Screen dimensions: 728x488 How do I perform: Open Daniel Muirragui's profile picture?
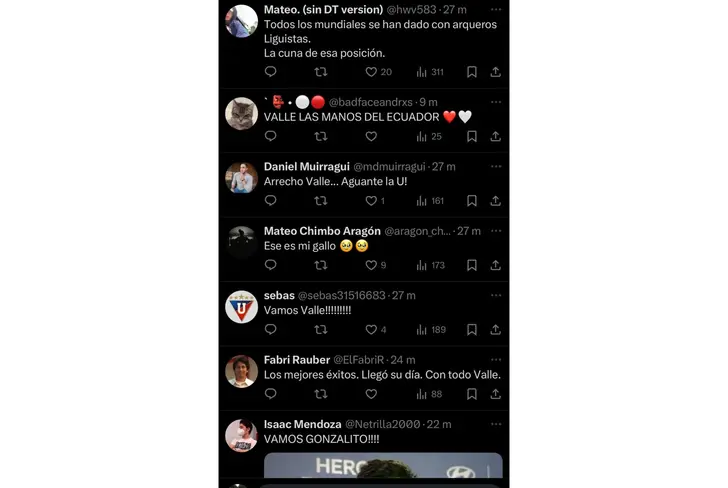click(241, 178)
